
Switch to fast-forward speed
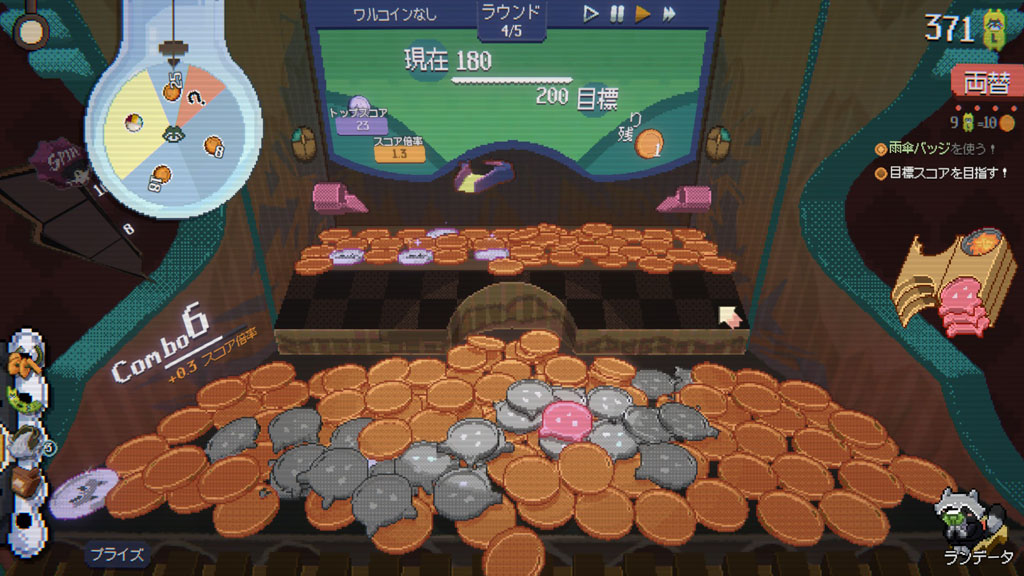coord(669,13)
